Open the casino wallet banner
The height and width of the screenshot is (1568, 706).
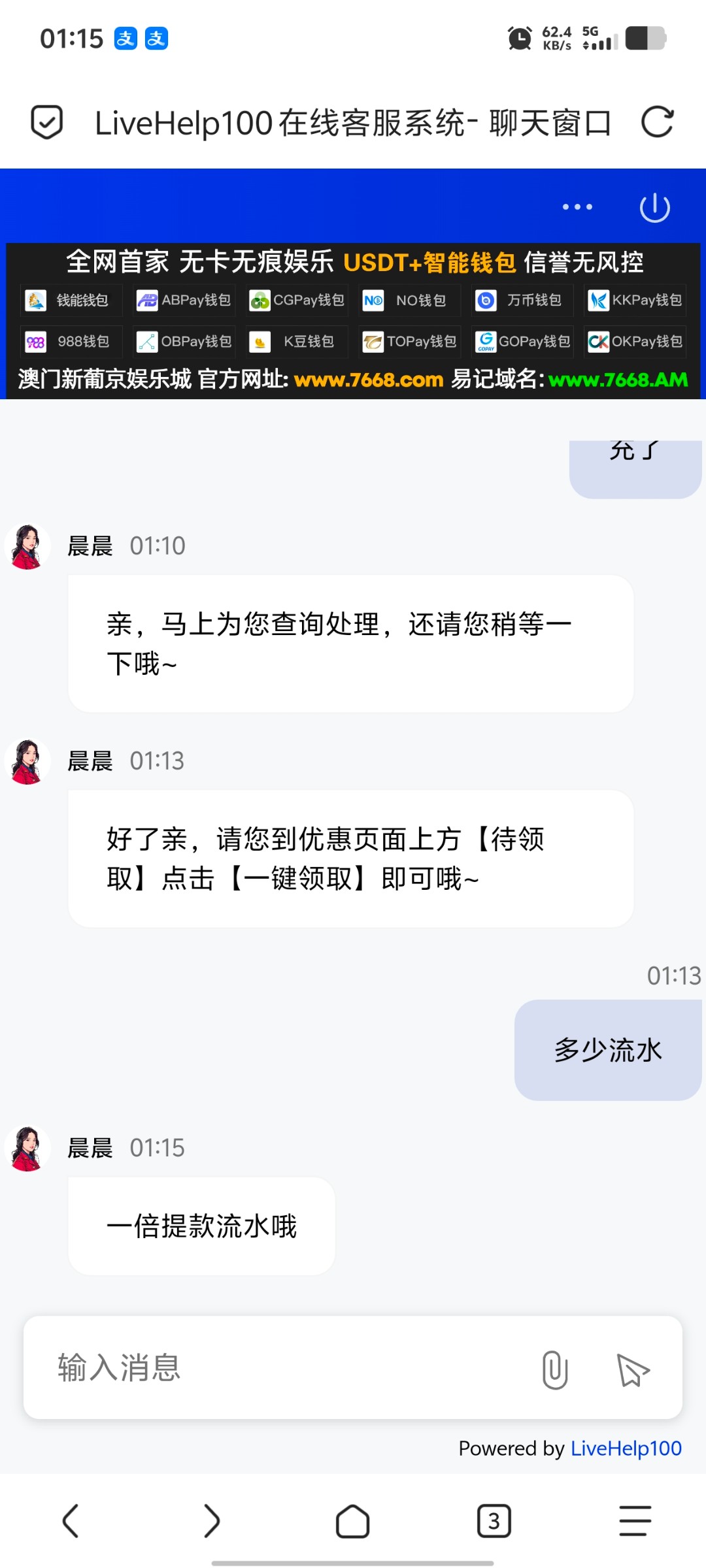(353, 320)
